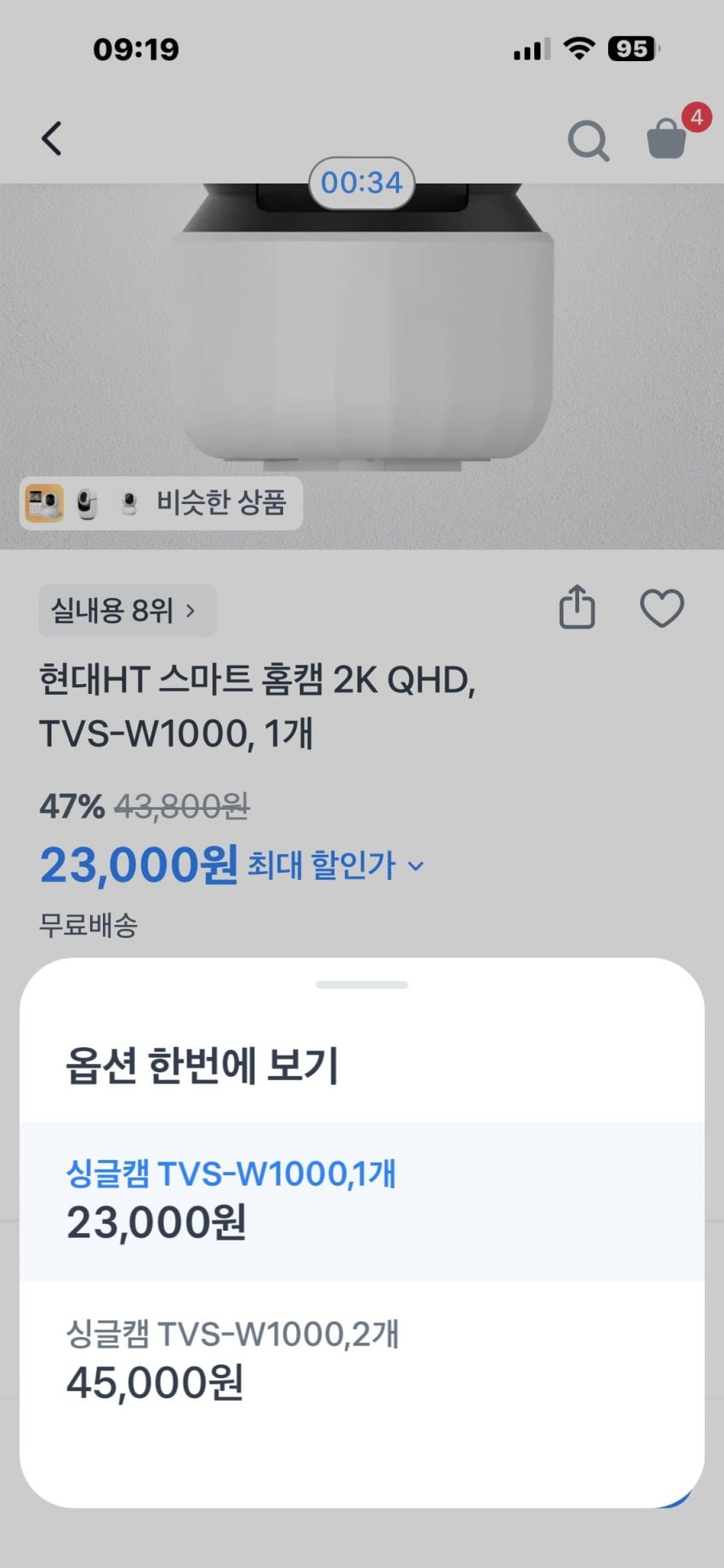This screenshot has width=724, height=1568.
Task: Share this product
Action: (577, 608)
